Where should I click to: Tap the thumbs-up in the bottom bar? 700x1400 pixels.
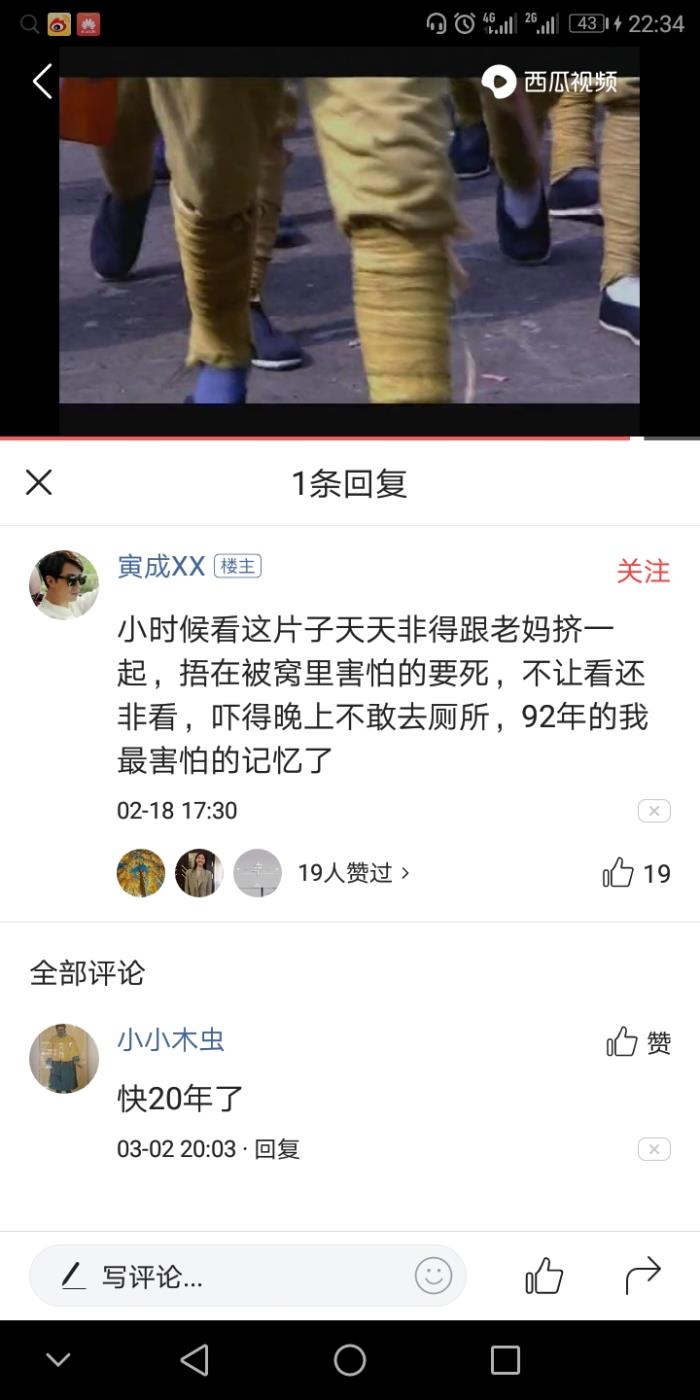coord(544,1276)
